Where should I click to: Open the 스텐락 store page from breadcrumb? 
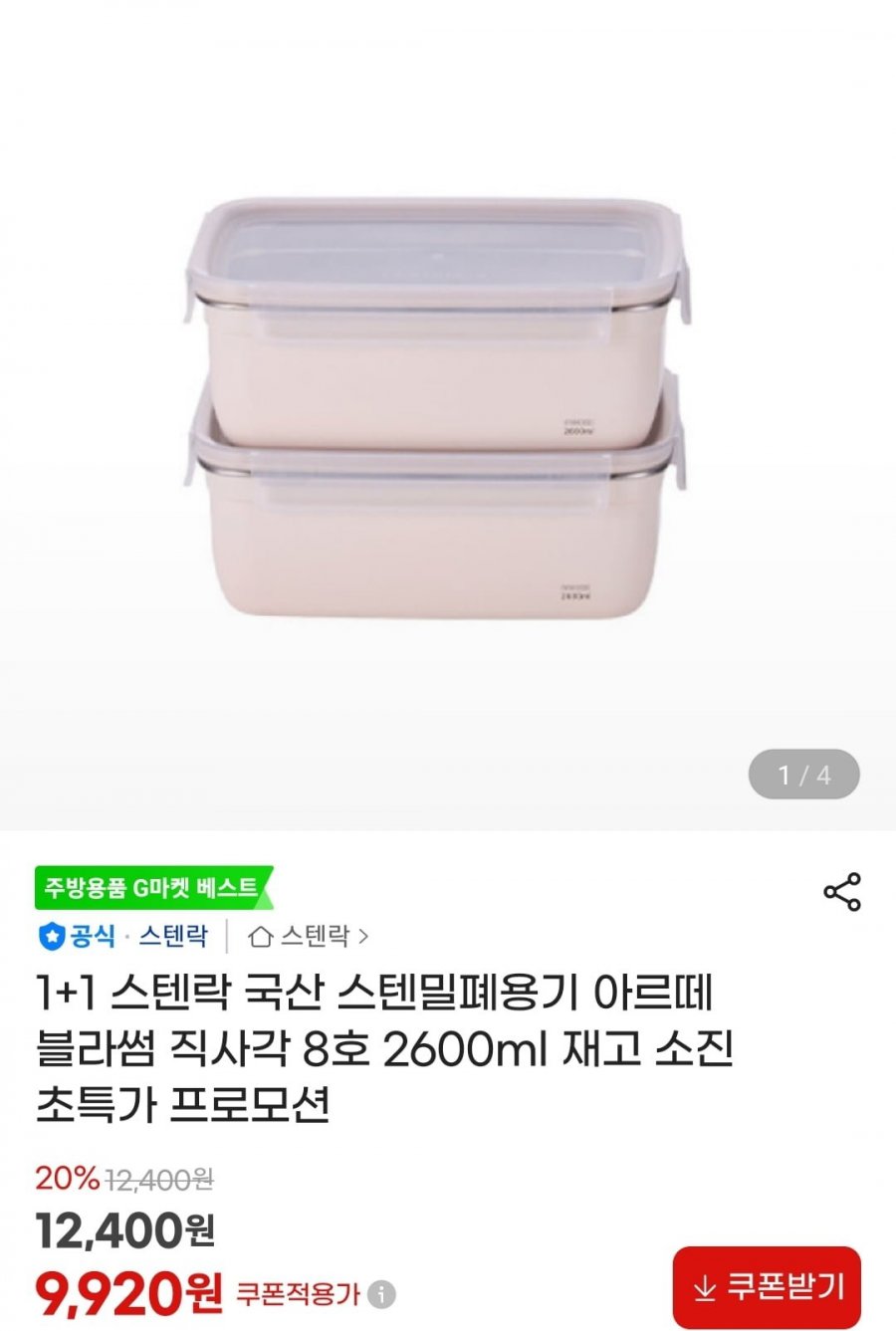click(x=314, y=937)
